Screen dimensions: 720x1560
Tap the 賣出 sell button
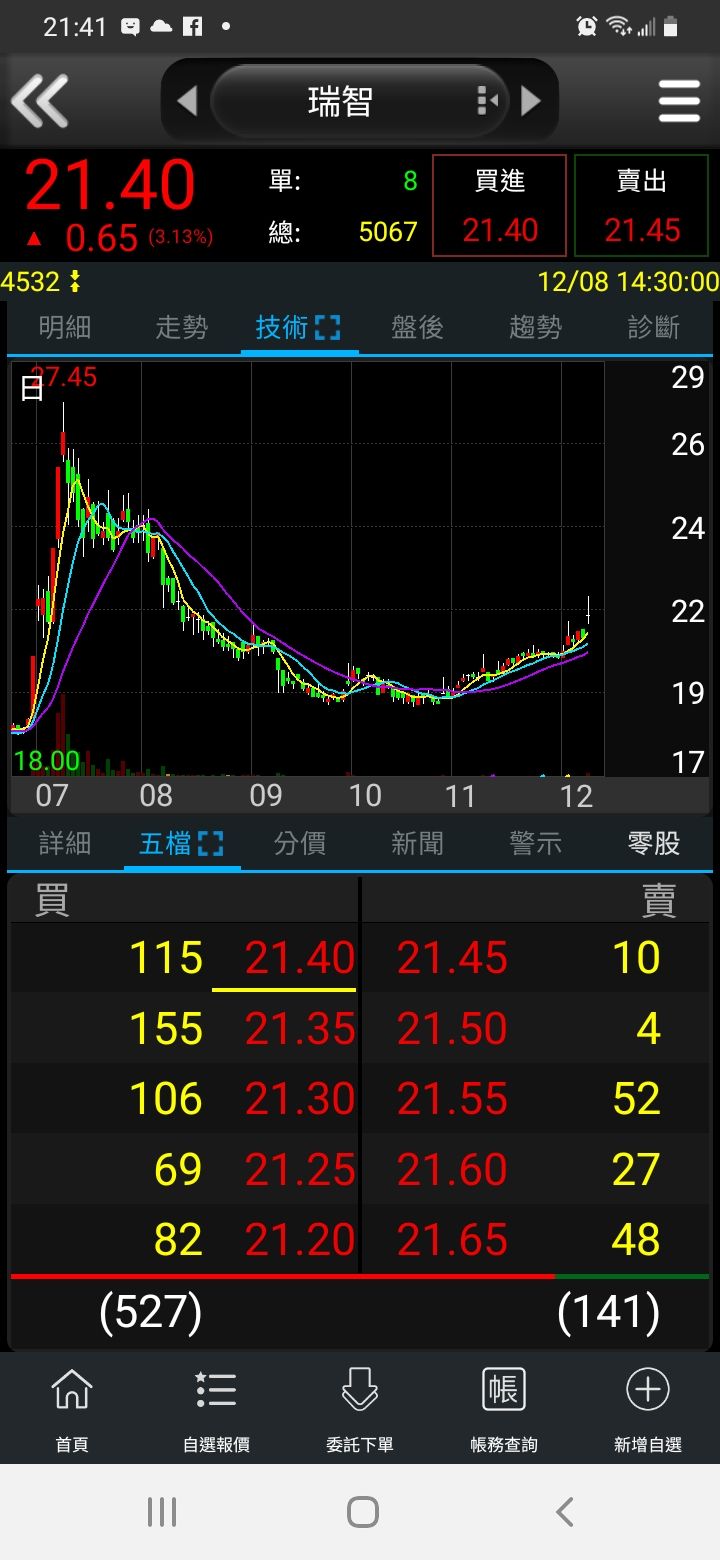tap(641, 206)
